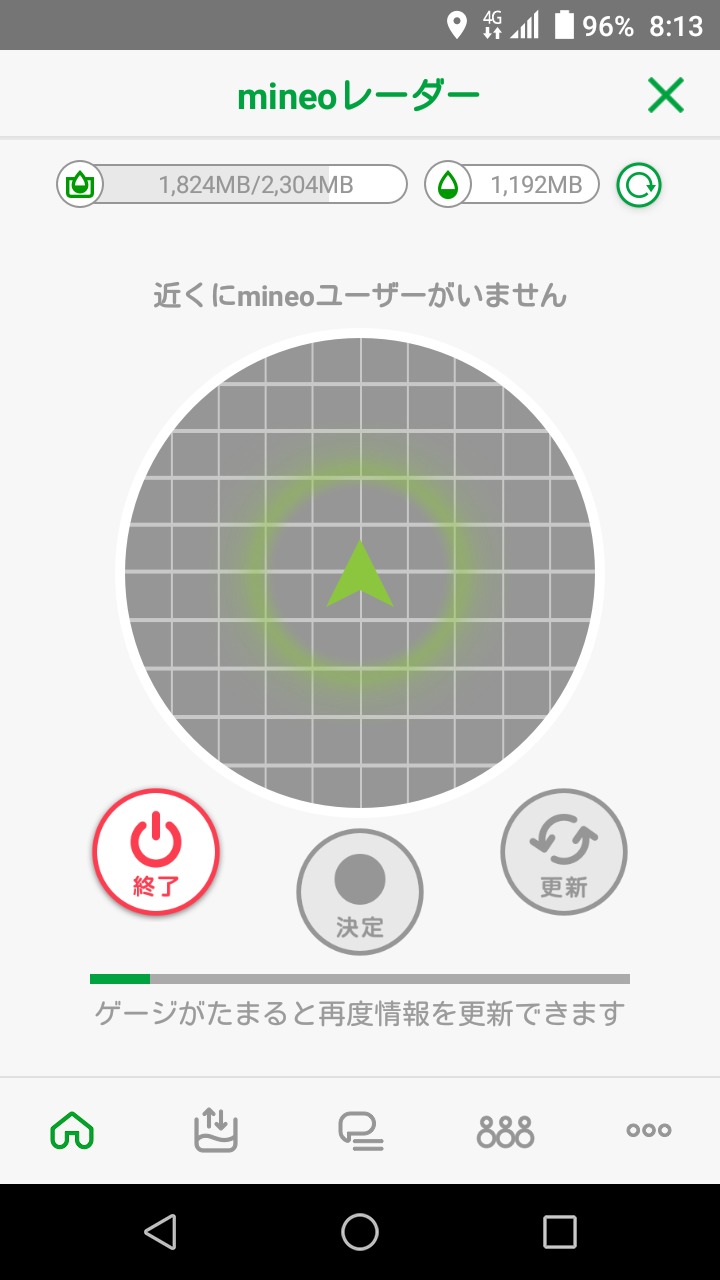
Task: Tap the 決定 confirm button
Action: 360,892
